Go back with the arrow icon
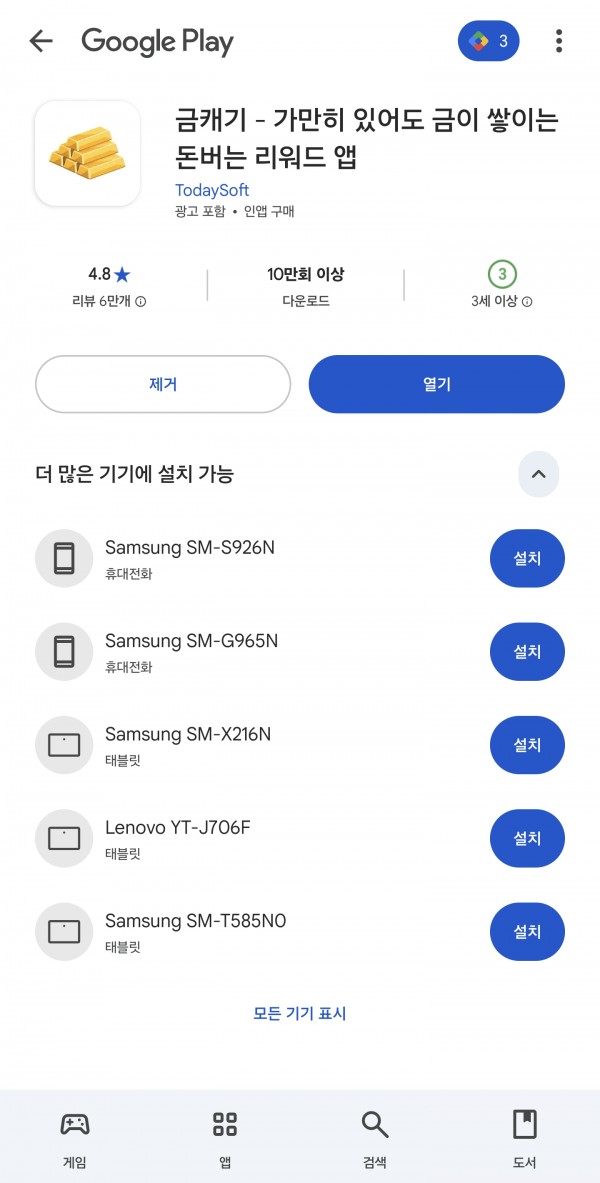The image size is (600, 1183). pos(41,41)
